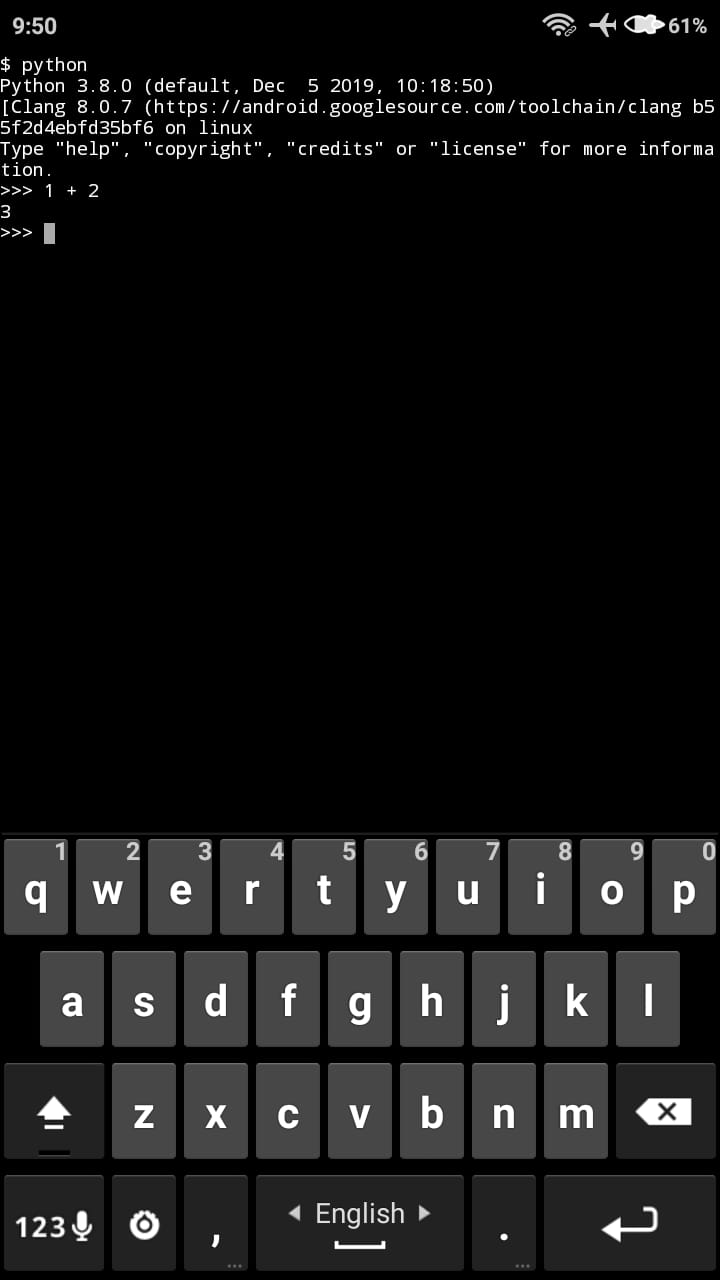Tap the letter g key
This screenshot has height=1280, width=720.
pos(359,999)
